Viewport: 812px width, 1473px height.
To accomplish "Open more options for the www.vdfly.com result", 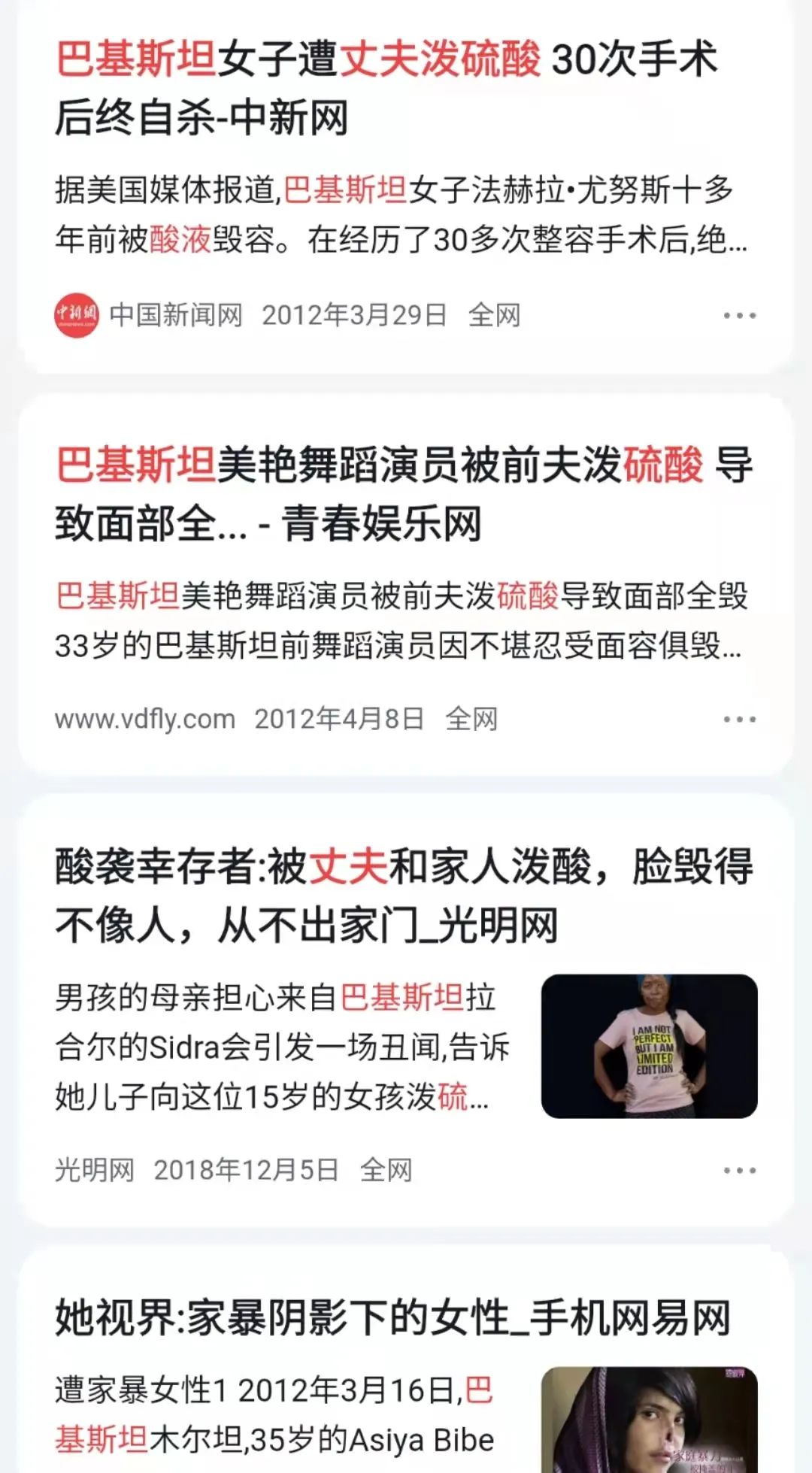I will point(739,720).
